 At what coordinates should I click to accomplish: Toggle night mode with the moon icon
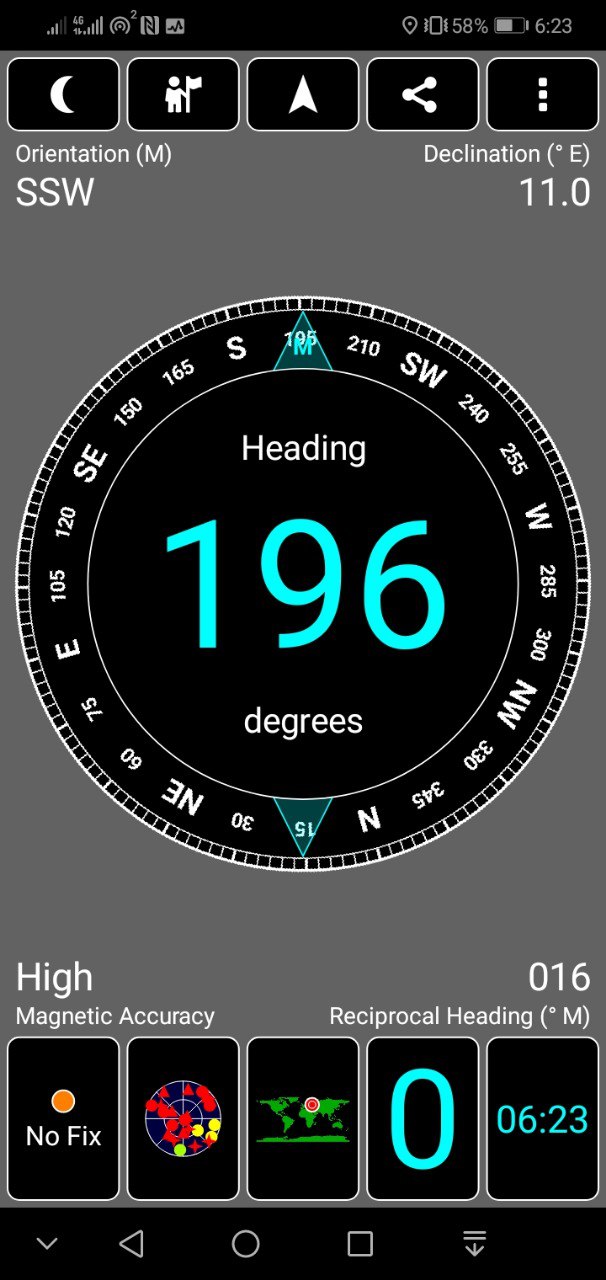click(63, 94)
